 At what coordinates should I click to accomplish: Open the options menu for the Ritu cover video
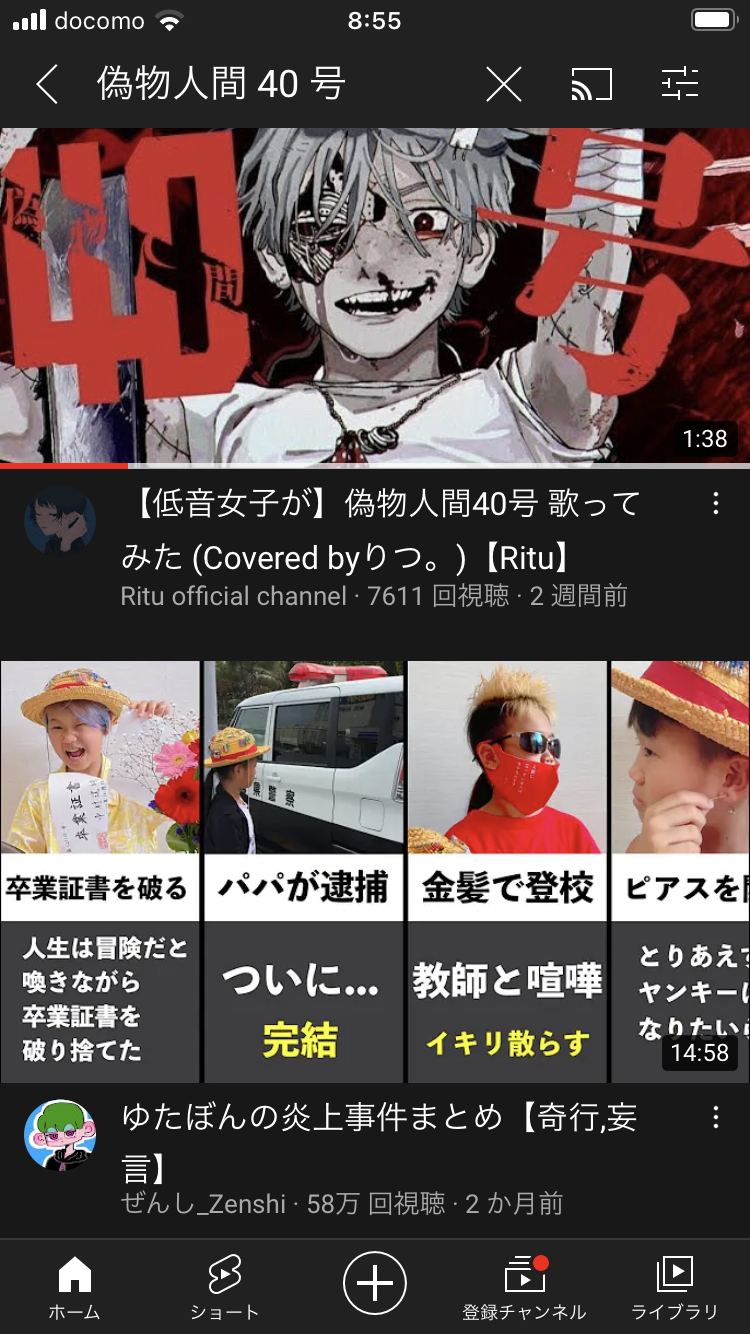coord(716,504)
